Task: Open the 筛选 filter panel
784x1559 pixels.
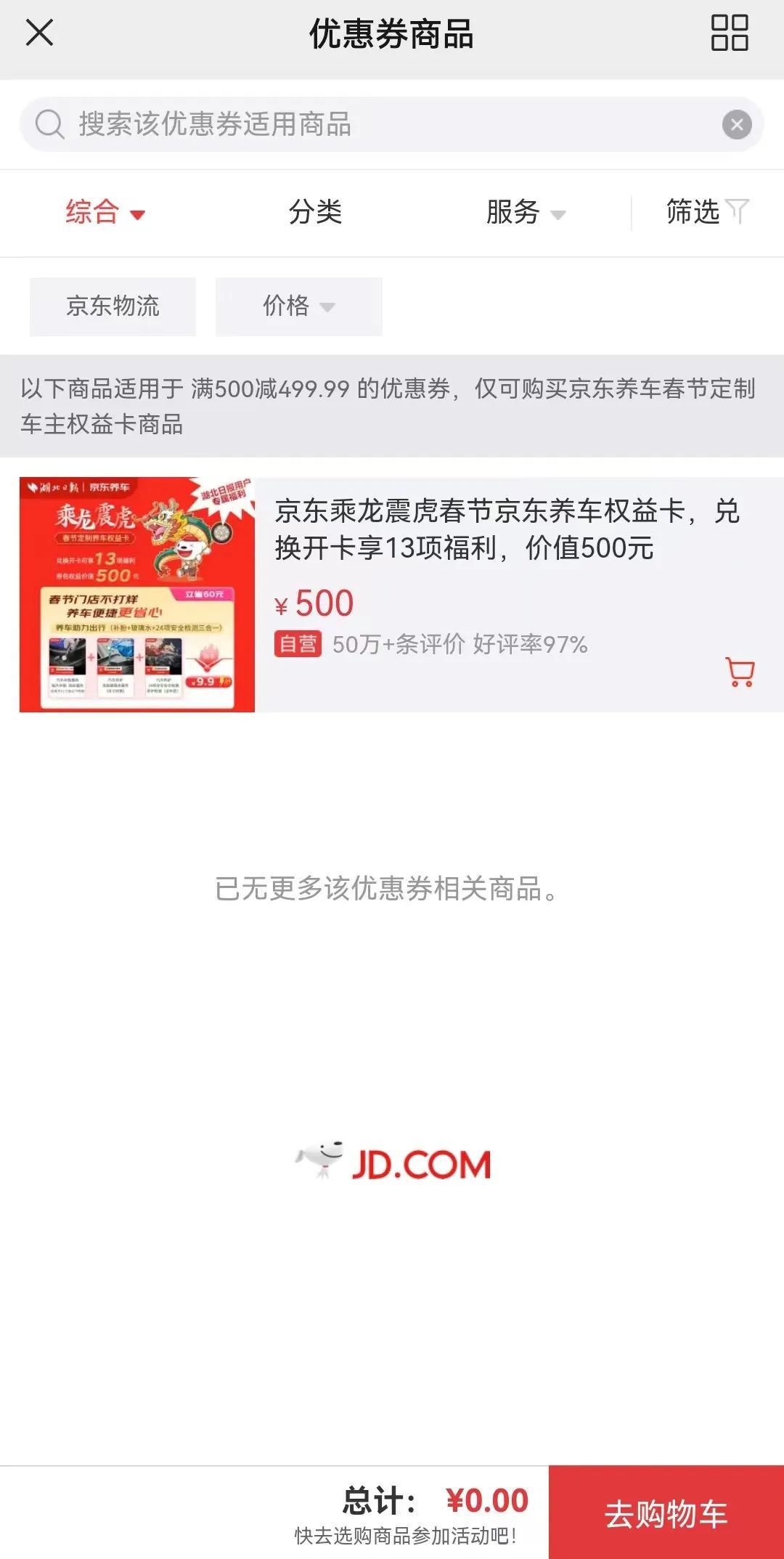Action: [706, 213]
